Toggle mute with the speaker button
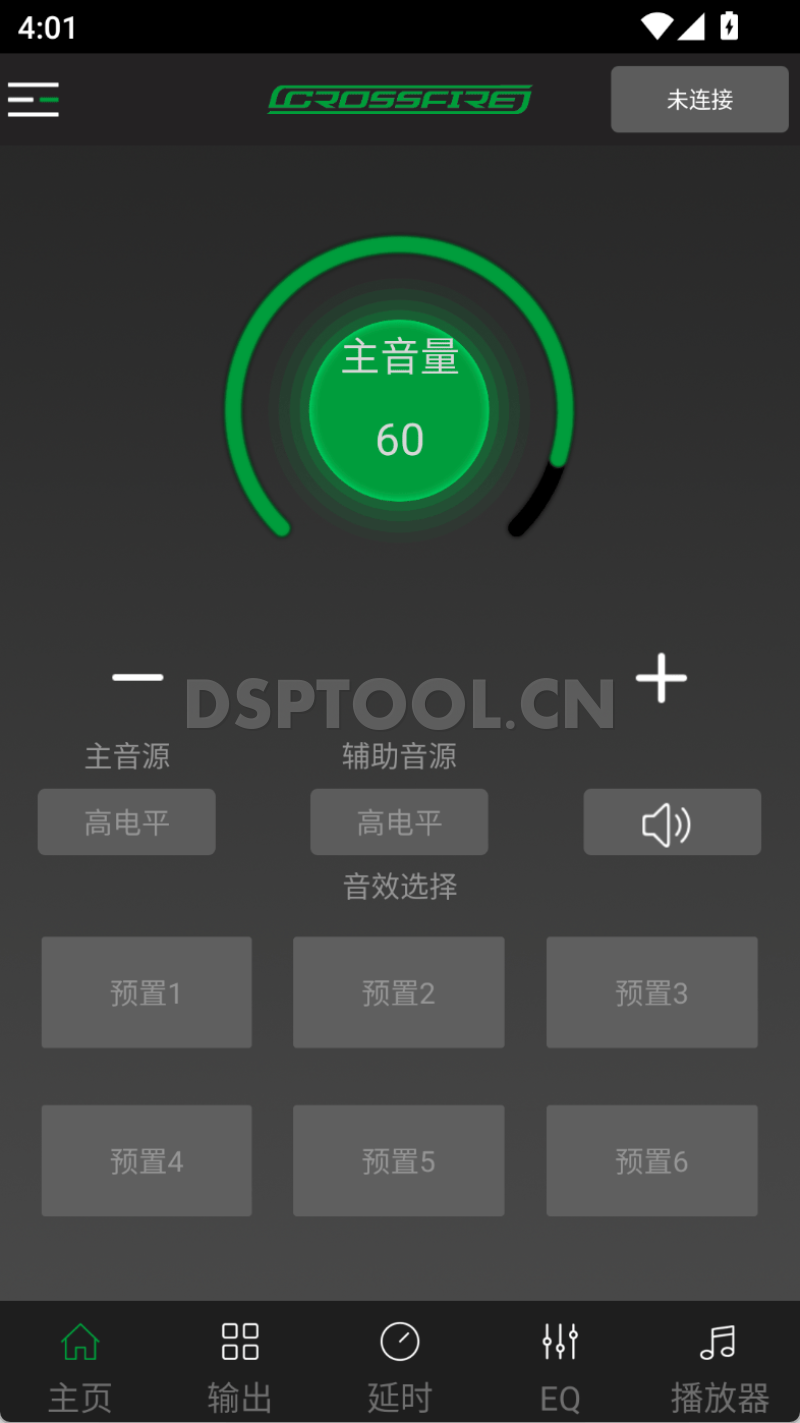 (672, 822)
